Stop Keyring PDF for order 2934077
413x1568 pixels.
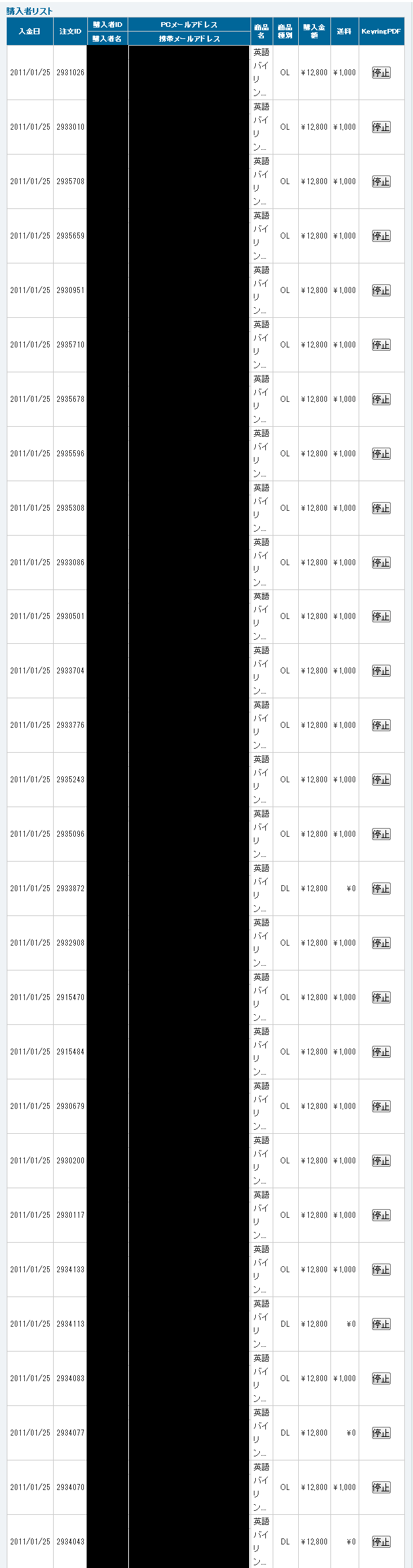(381, 1433)
